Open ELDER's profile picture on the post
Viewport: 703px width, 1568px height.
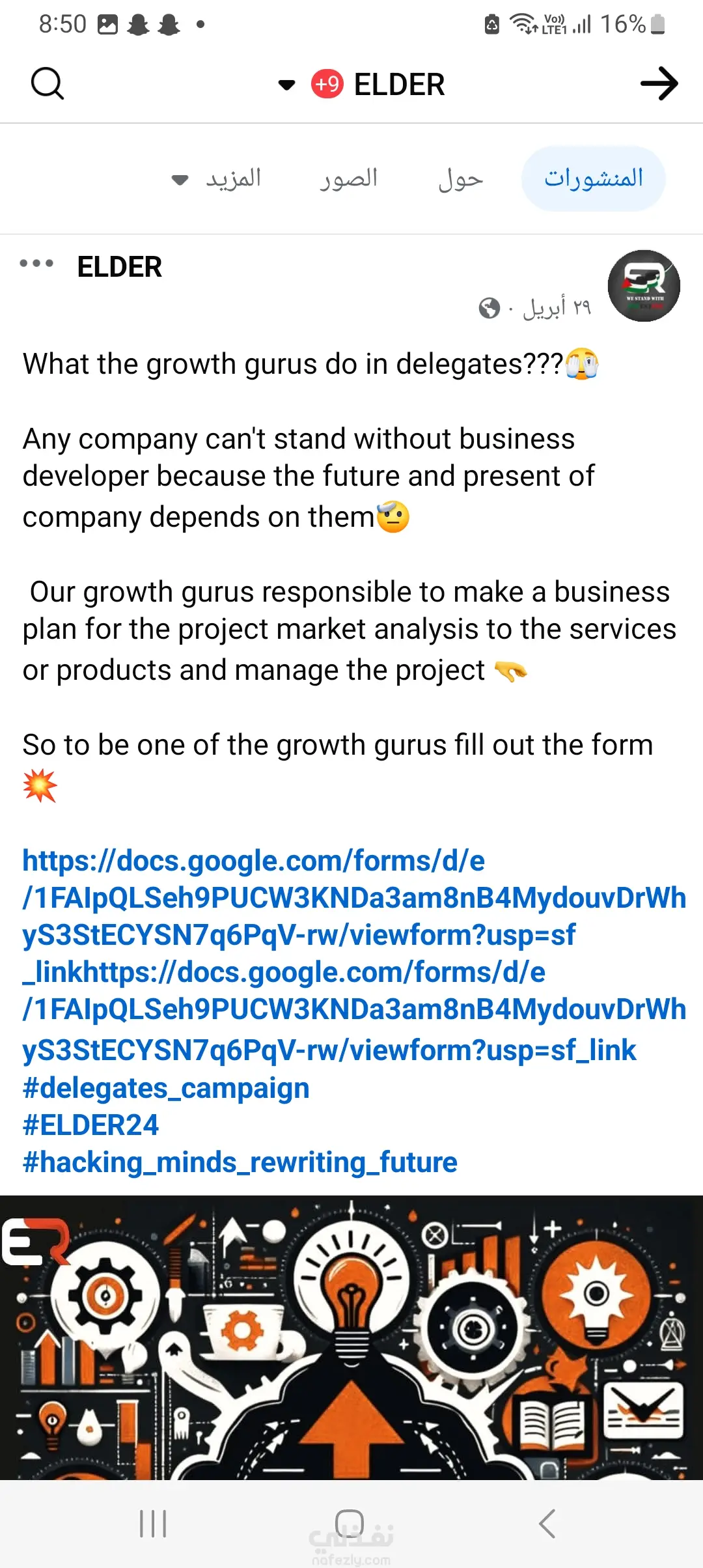[x=643, y=286]
